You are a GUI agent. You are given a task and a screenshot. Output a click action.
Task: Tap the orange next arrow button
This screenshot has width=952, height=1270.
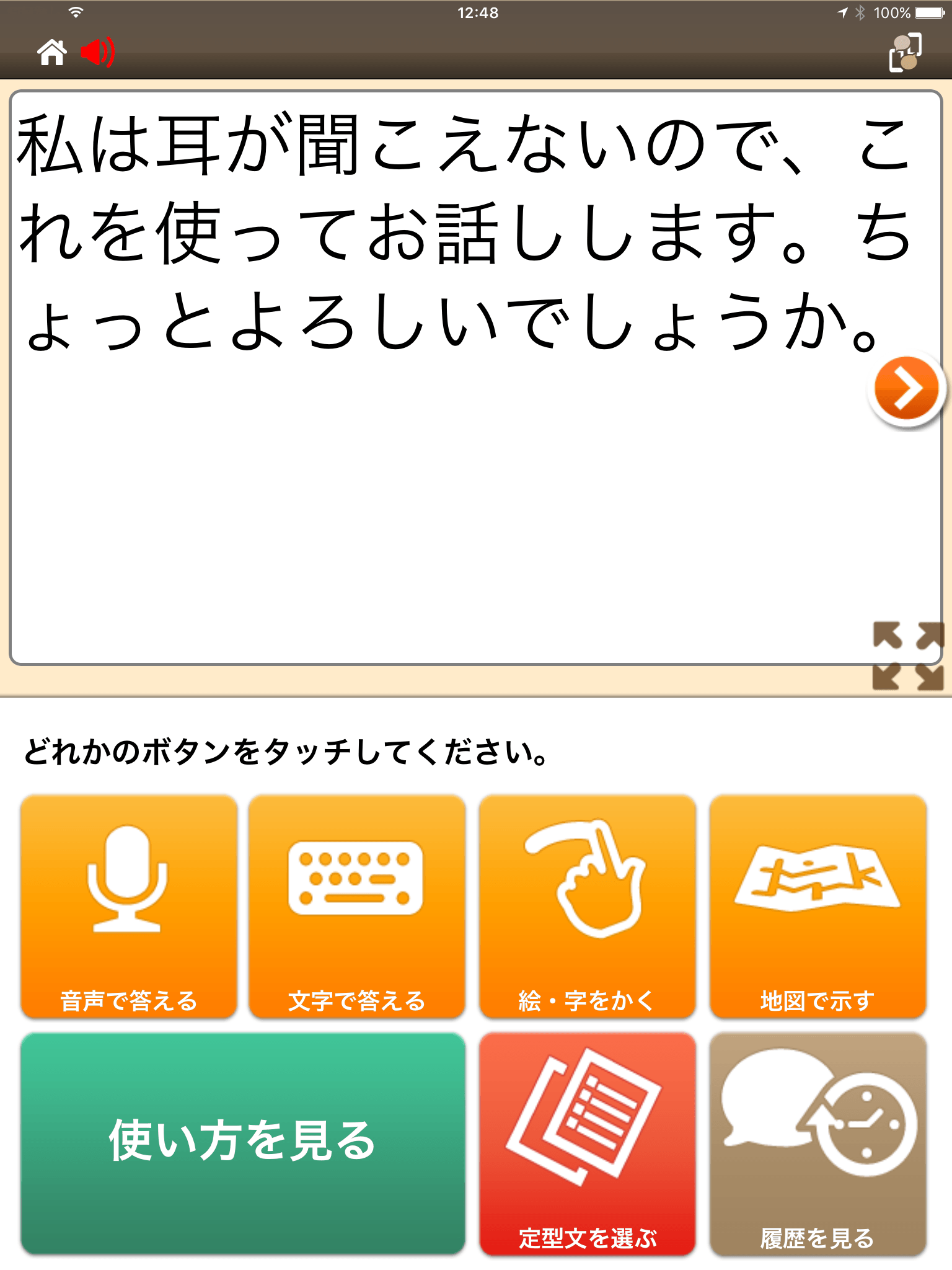pos(907,389)
